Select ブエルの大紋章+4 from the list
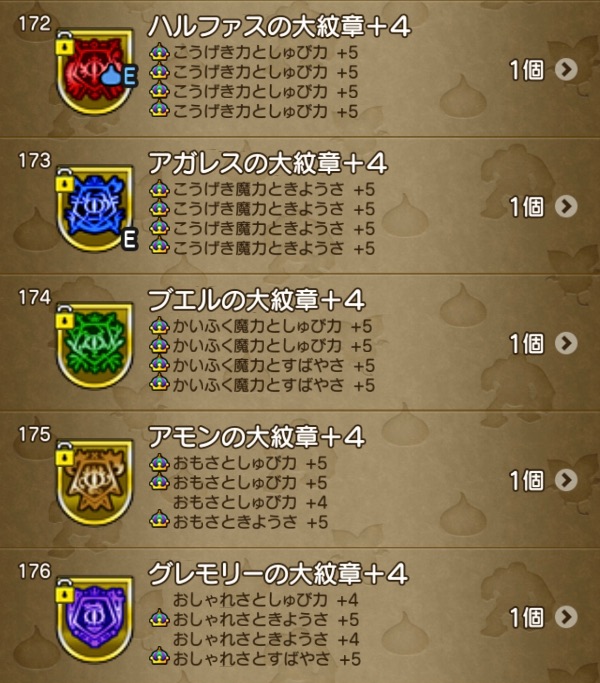600x683 pixels. click(300, 343)
